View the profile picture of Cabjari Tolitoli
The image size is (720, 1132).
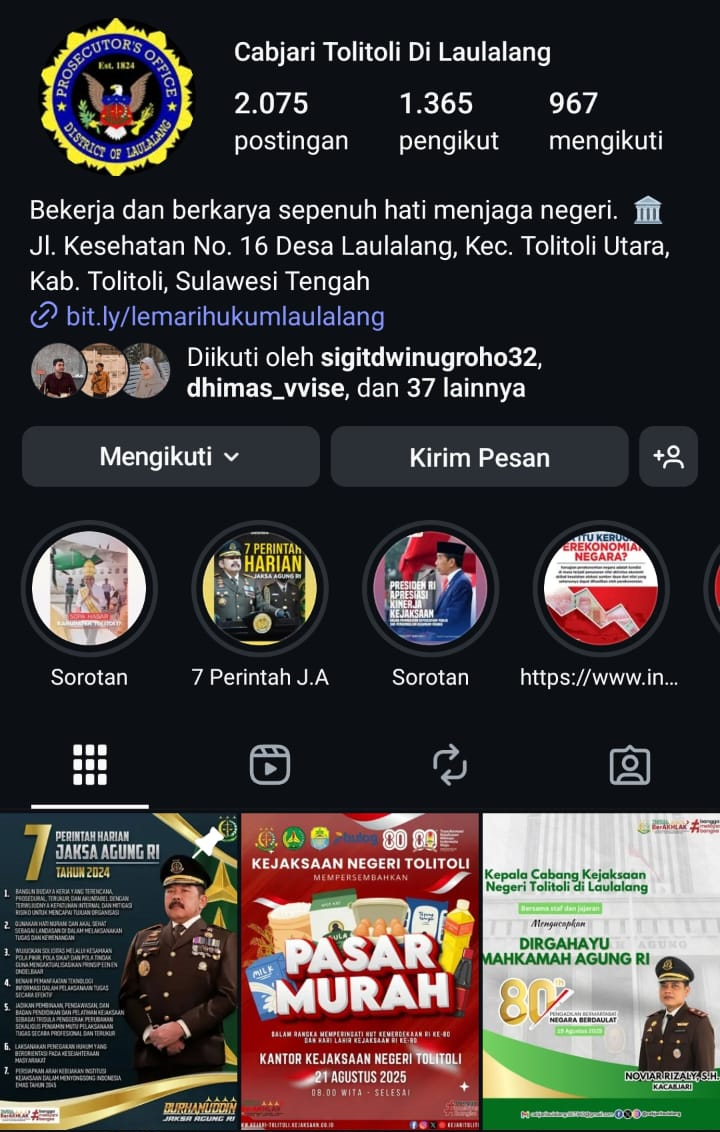click(x=117, y=97)
